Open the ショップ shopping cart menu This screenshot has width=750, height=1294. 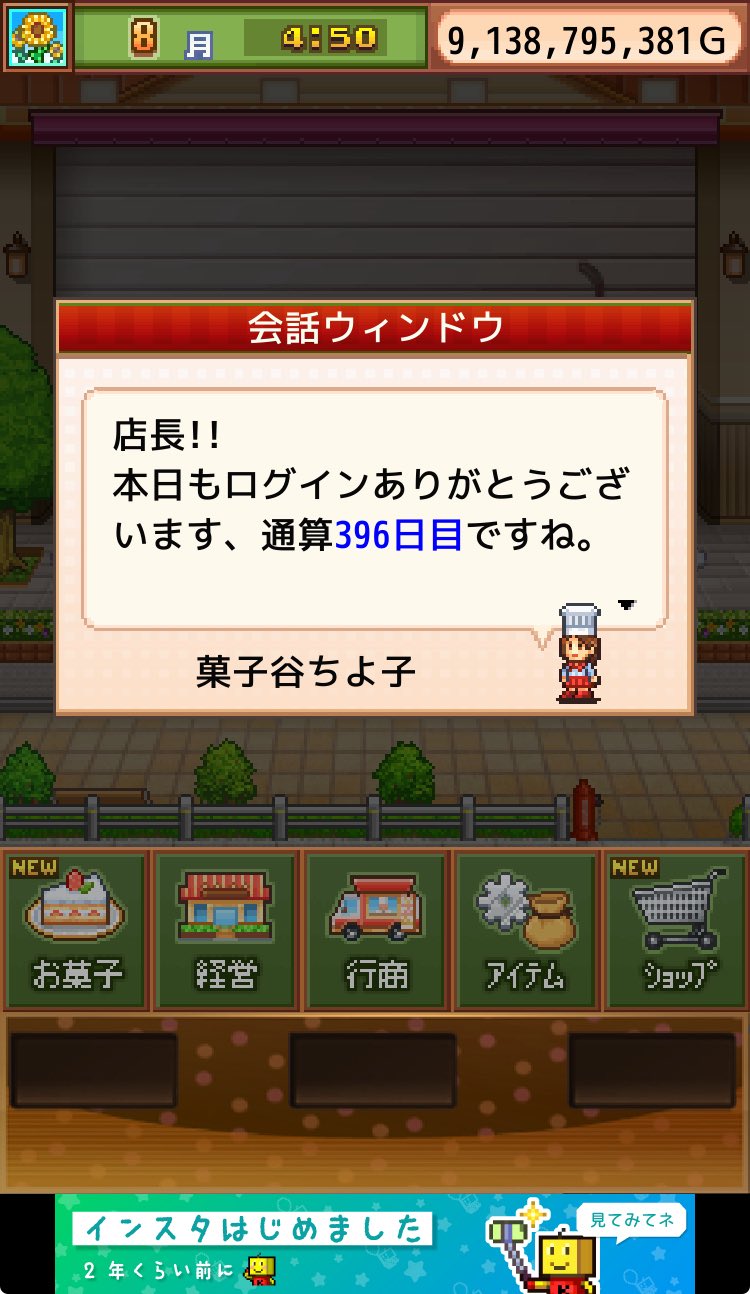pyautogui.click(x=676, y=930)
